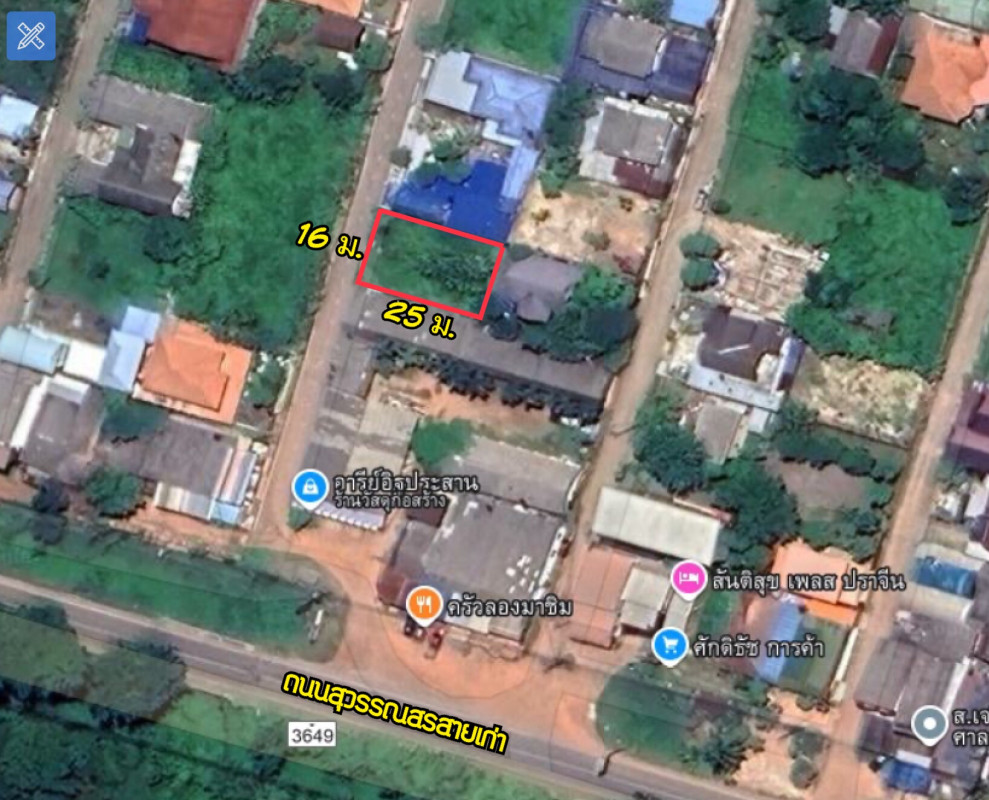
Task: Open the orange fork and knife restaurant marker
Action: [x=426, y=604]
